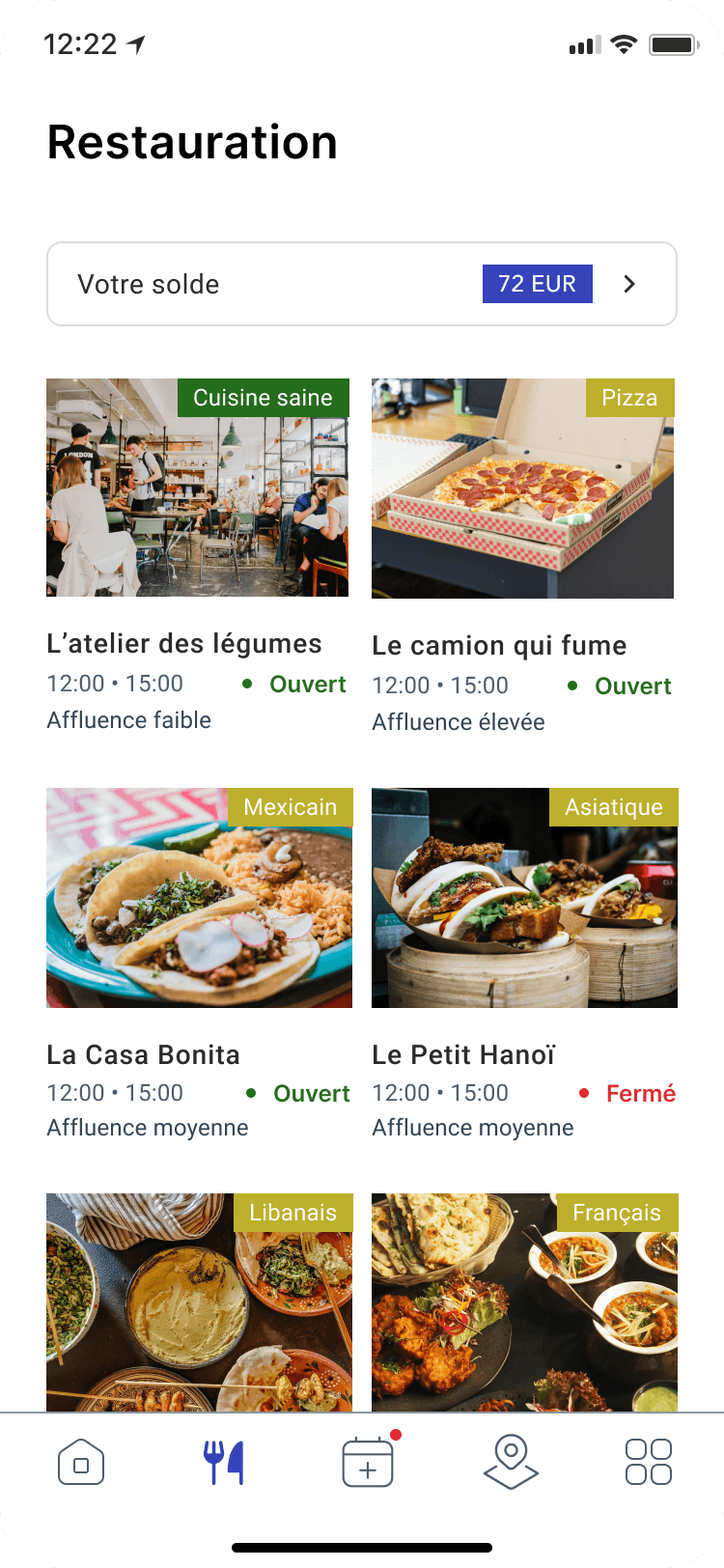
Task: Tap the Libanais restaurant photo tile
Action: point(199,1302)
